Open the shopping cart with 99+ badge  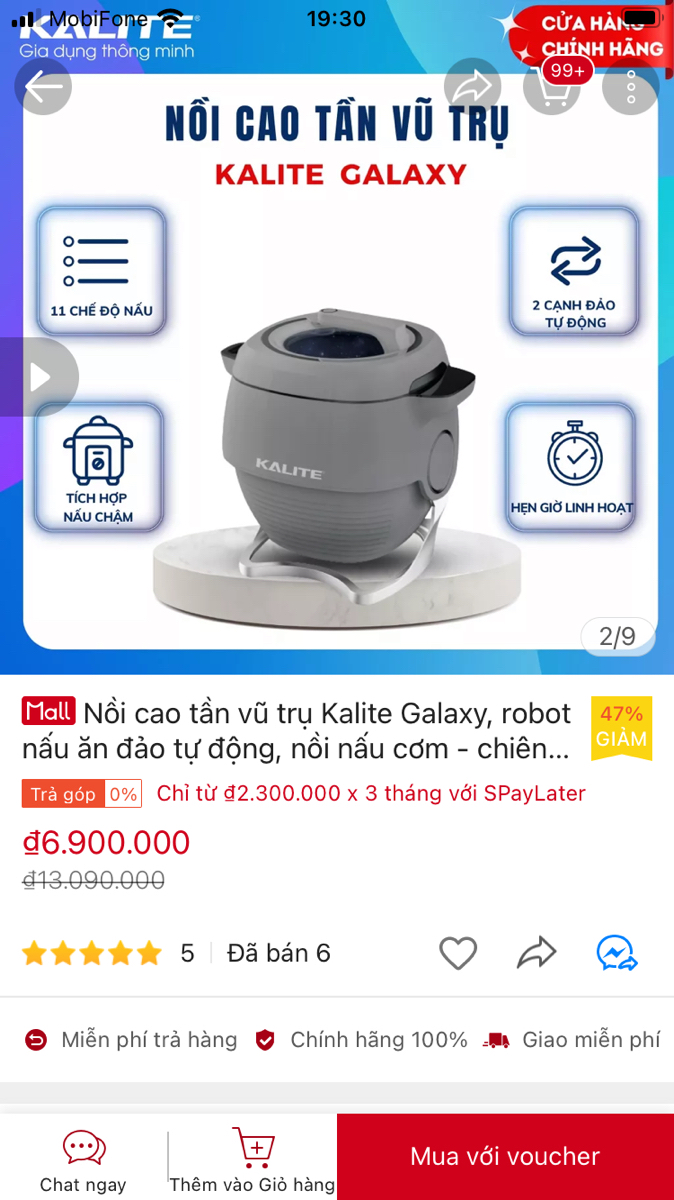click(x=552, y=86)
